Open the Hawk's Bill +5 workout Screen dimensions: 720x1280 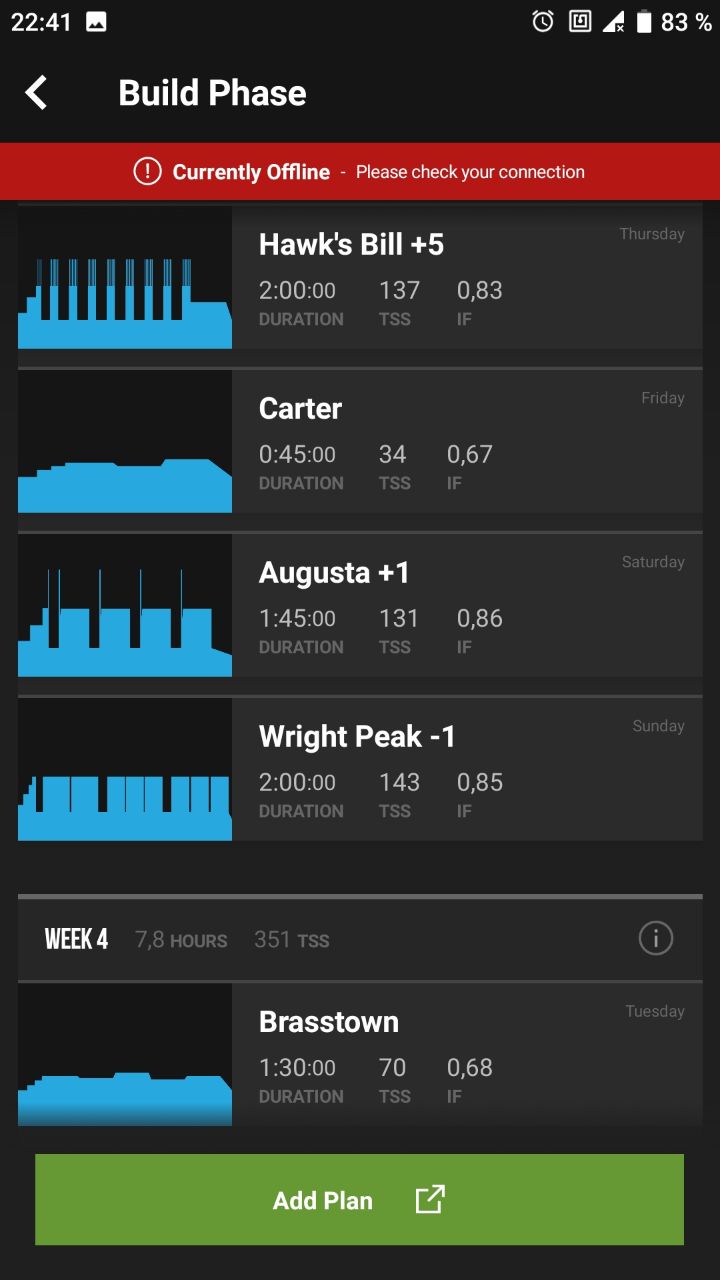360,277
